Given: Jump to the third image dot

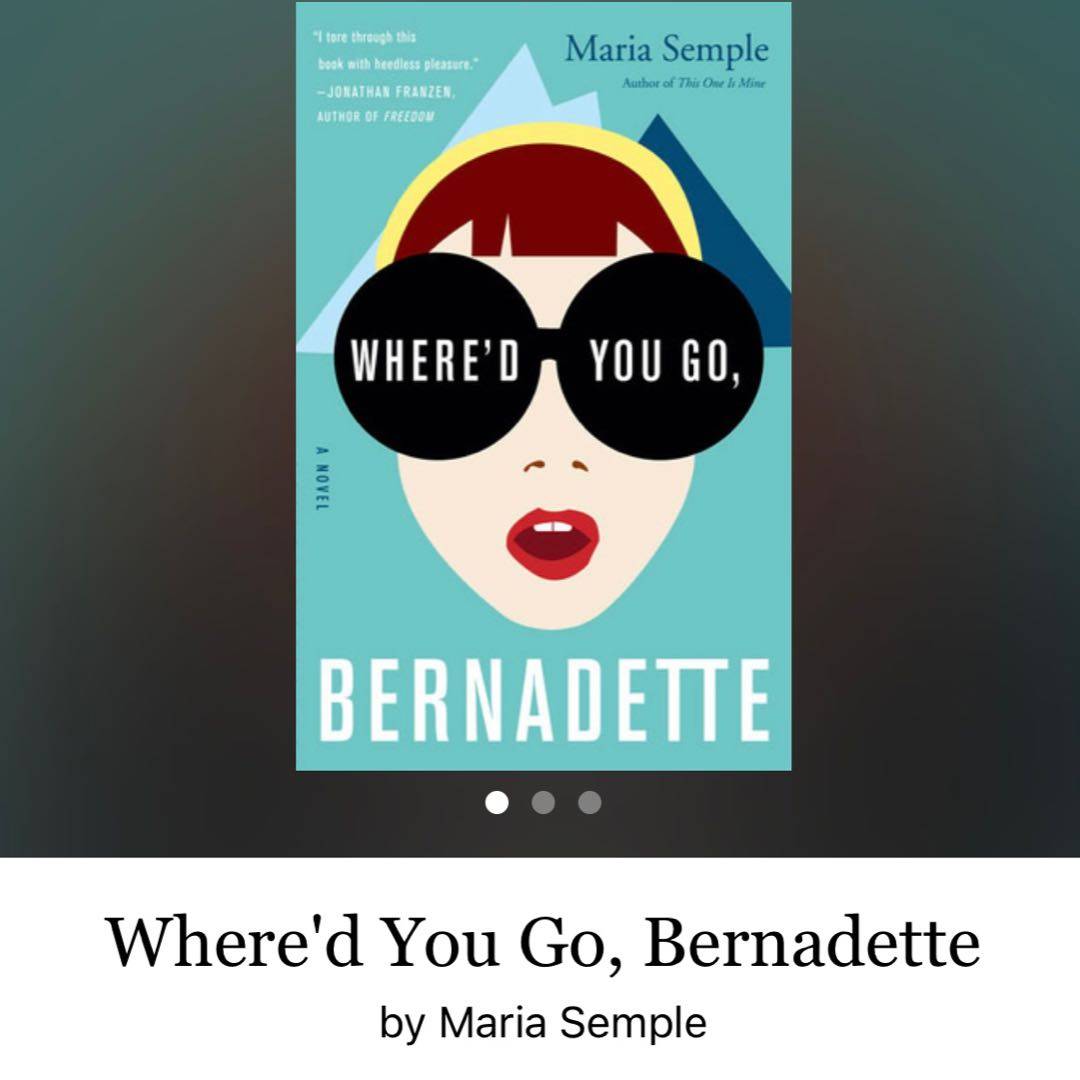Looking at the screenshot, I should tap(590, 802).
